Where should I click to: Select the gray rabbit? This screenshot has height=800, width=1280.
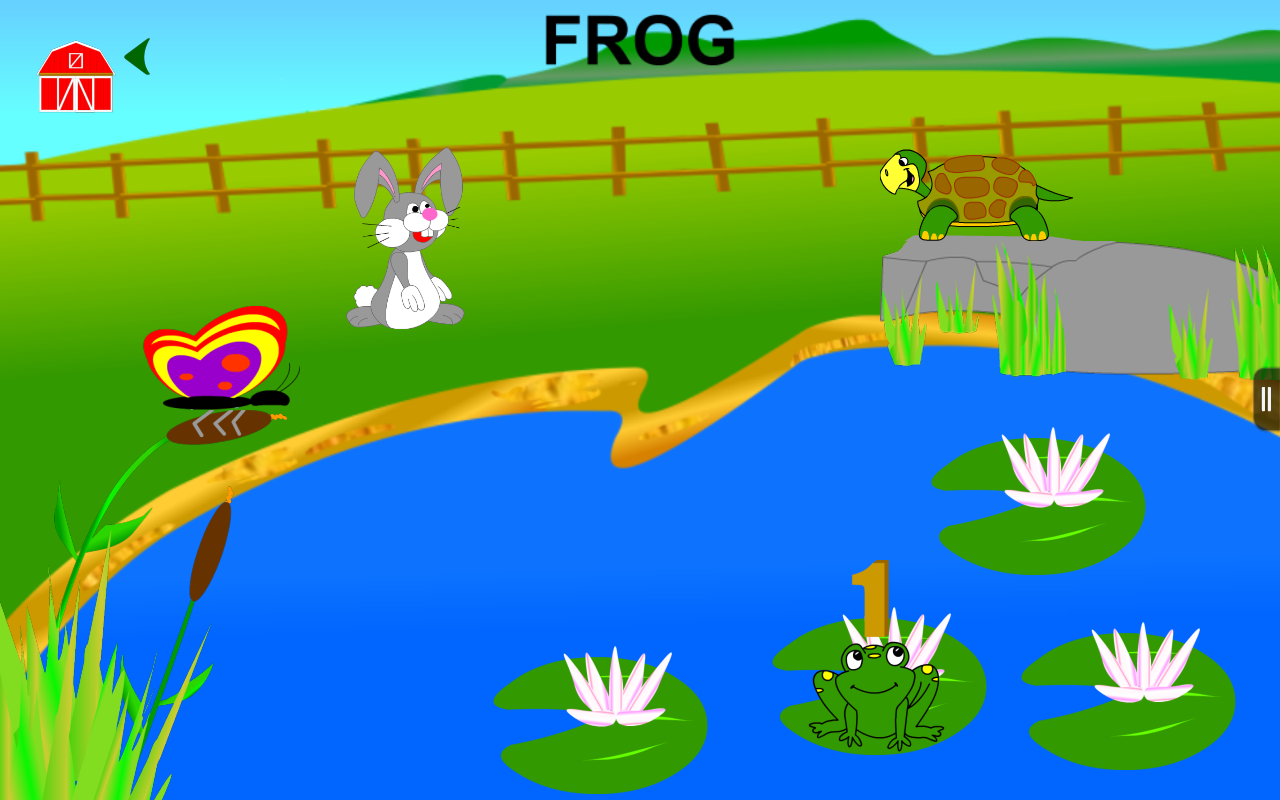pos(408,245)
